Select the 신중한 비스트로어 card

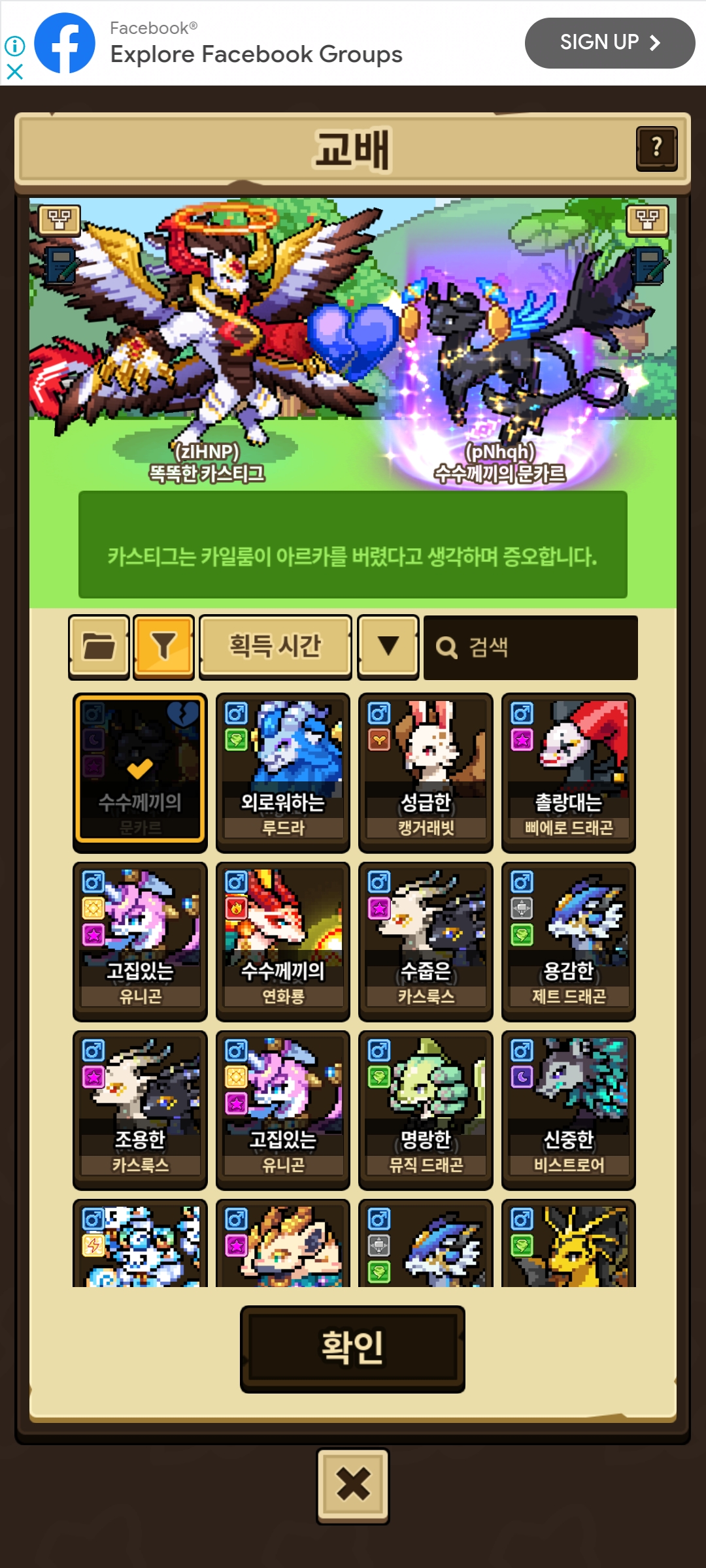568,1109
